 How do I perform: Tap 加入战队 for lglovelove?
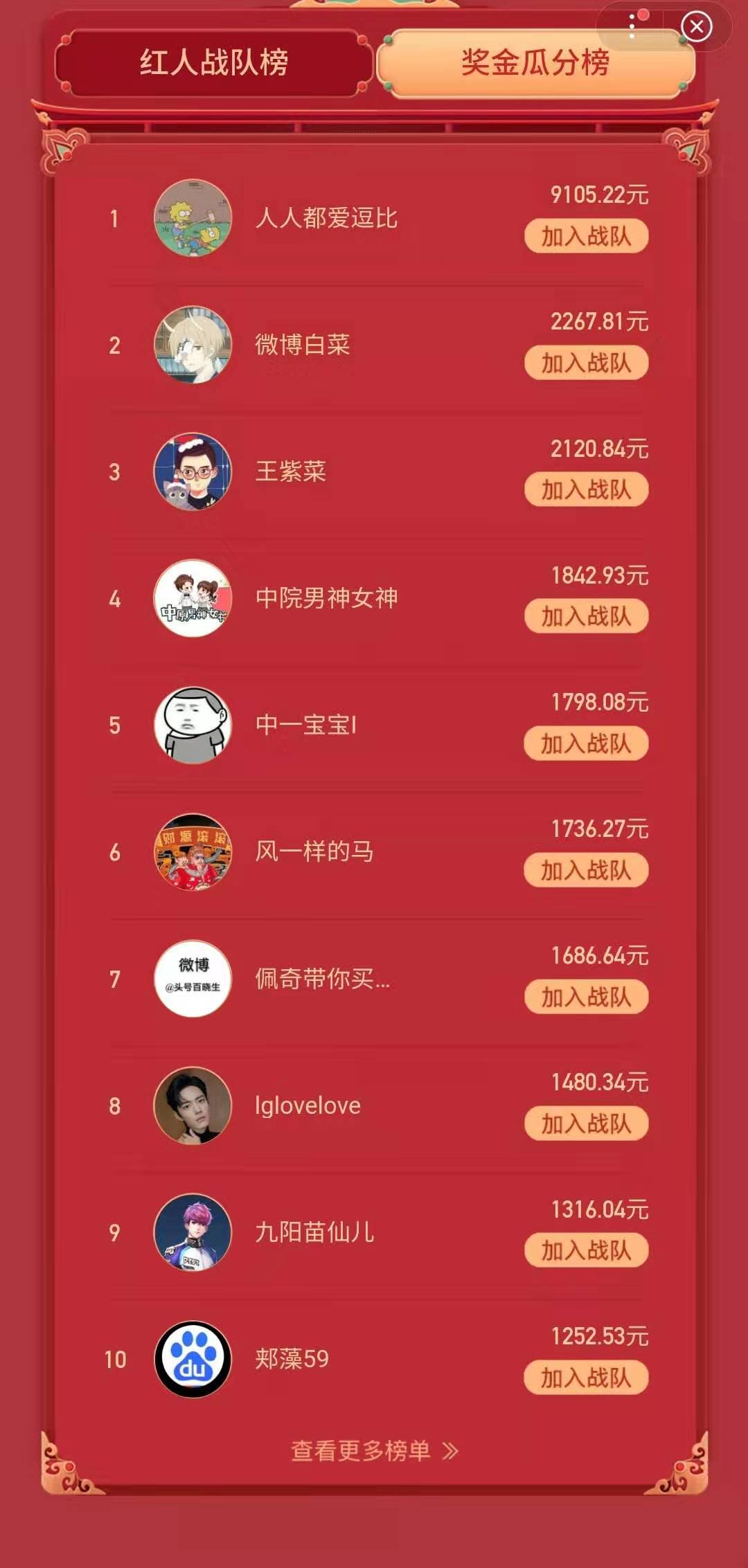(x=586, y=1124)
